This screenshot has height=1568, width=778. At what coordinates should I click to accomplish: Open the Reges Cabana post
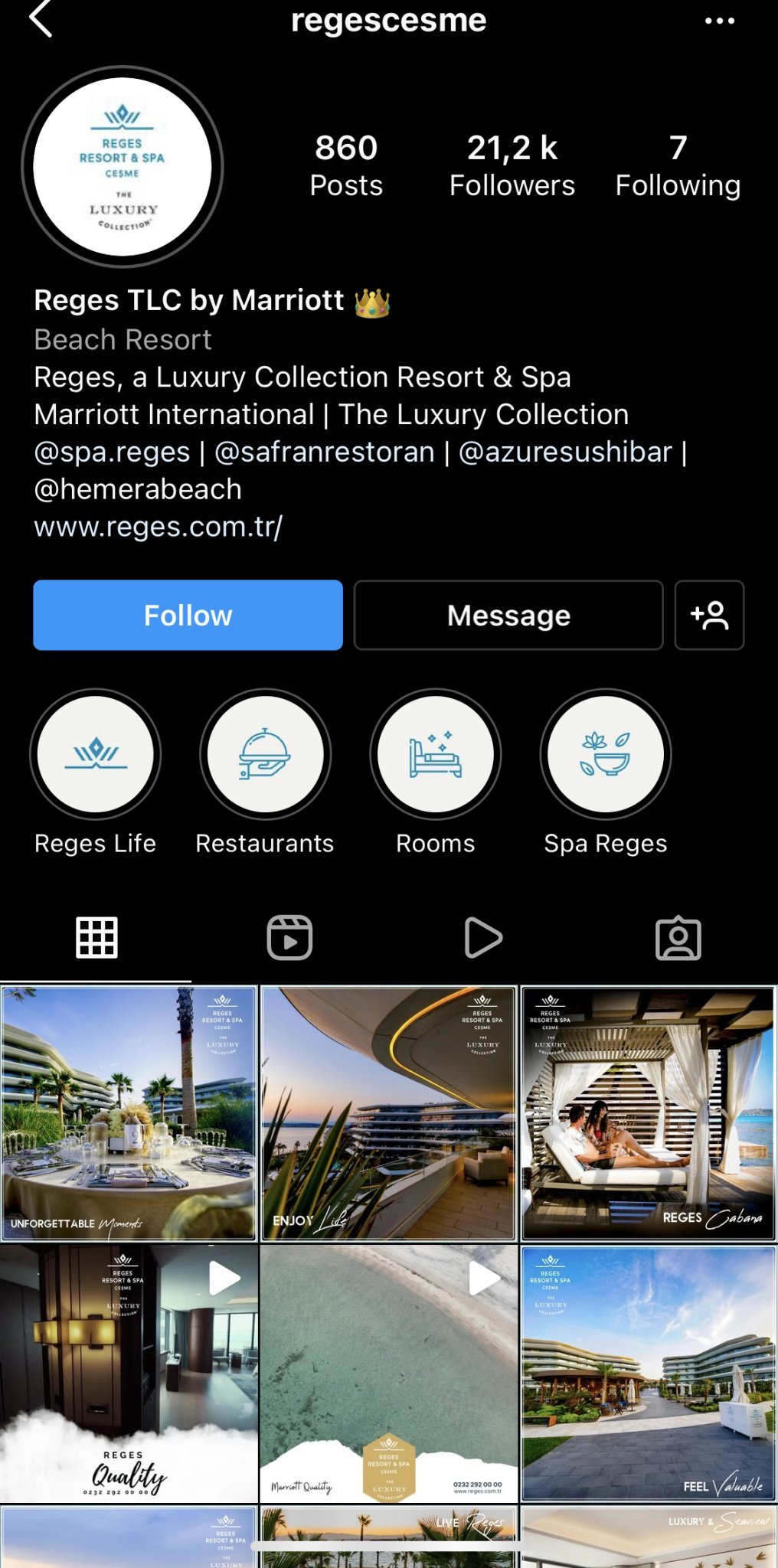(x=648, y=1113)
